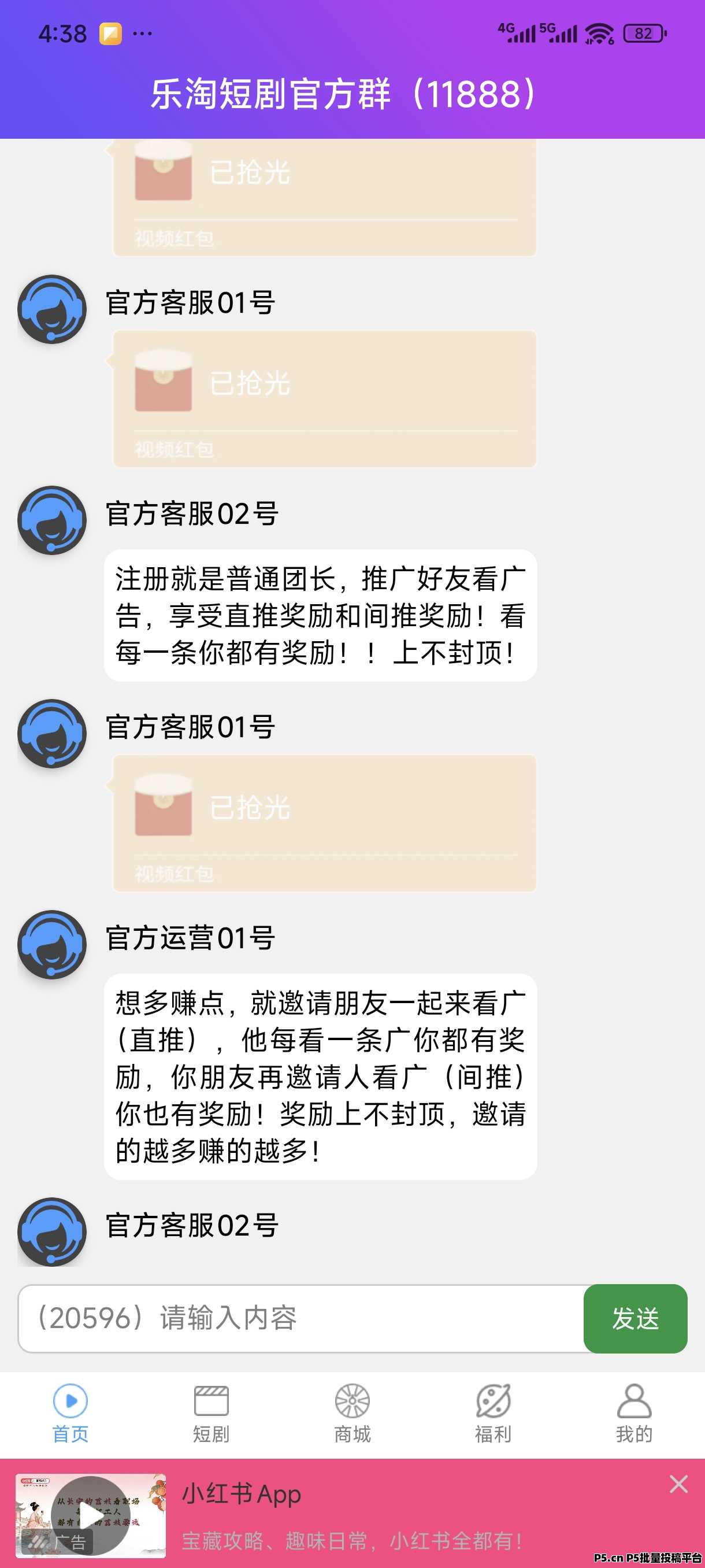Dismiss the 小红书 ad banner

679,1484
